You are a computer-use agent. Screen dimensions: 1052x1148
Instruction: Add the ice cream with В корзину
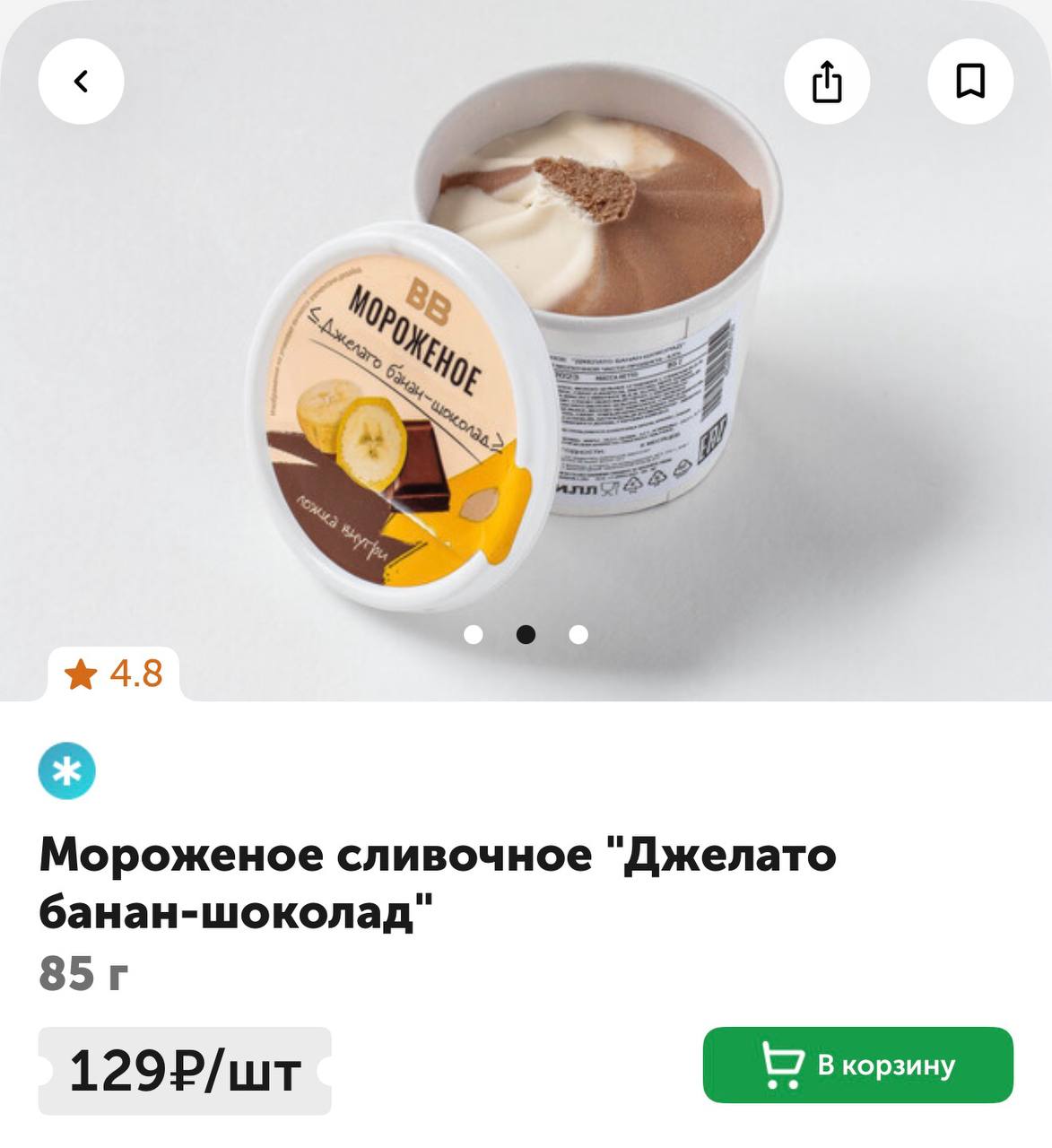[857, 1065]
